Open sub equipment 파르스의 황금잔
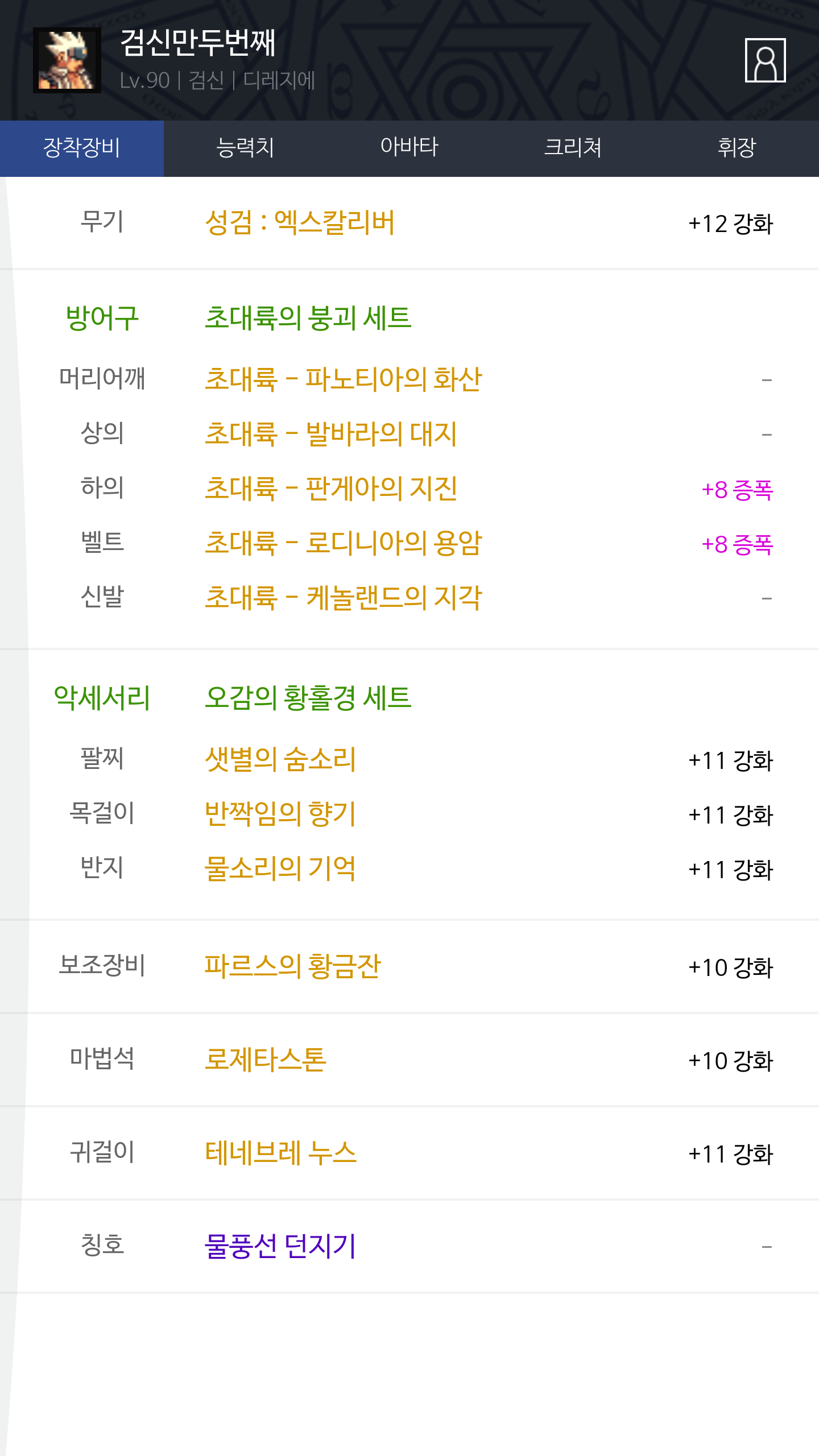The image size is (819, 1456). (x=292, y=966)
